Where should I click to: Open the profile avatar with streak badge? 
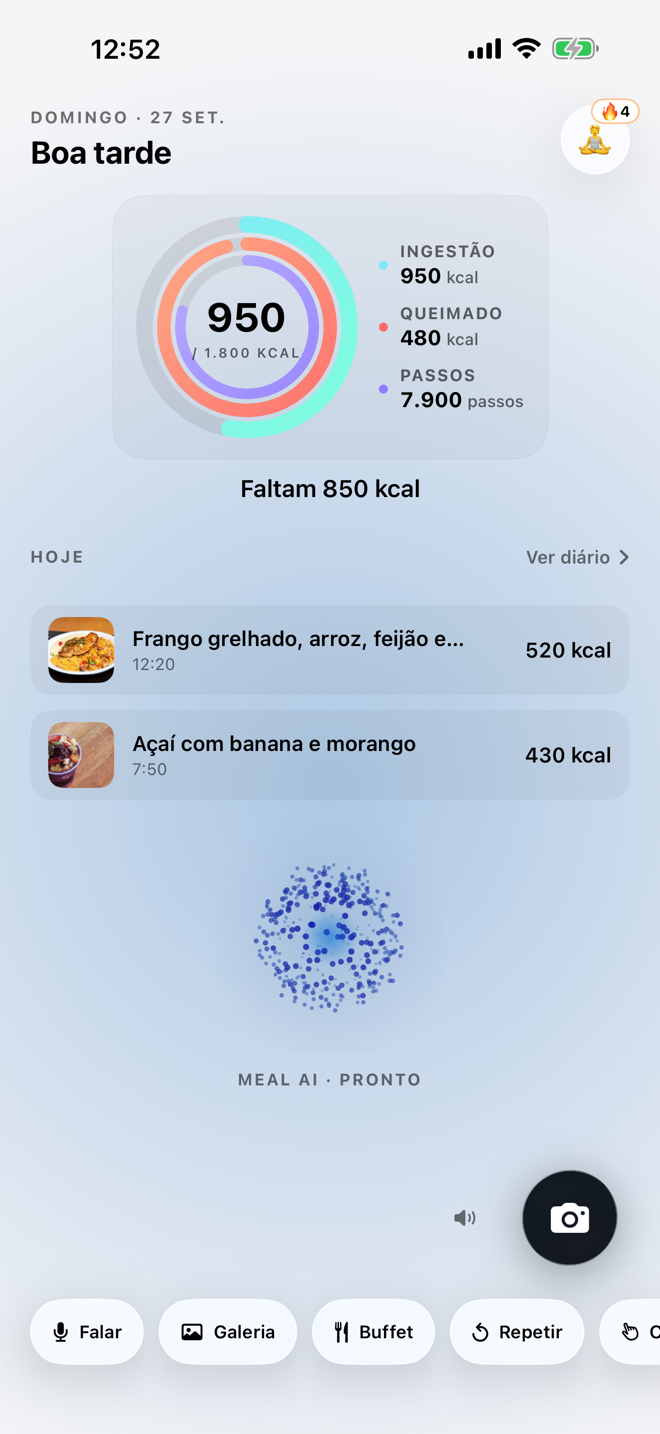click(x=595, y=140)
